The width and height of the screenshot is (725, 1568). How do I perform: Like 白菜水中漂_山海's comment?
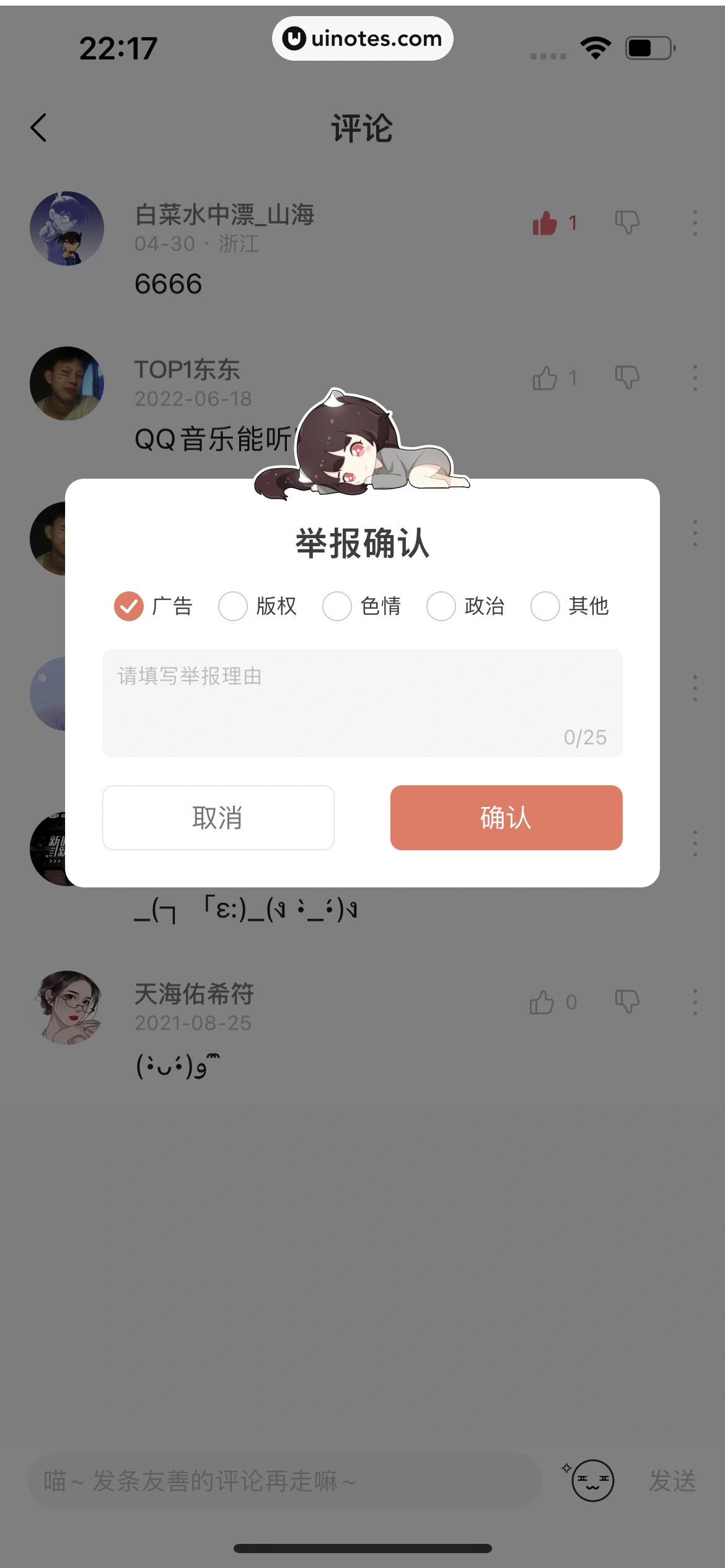pos(545,223)
